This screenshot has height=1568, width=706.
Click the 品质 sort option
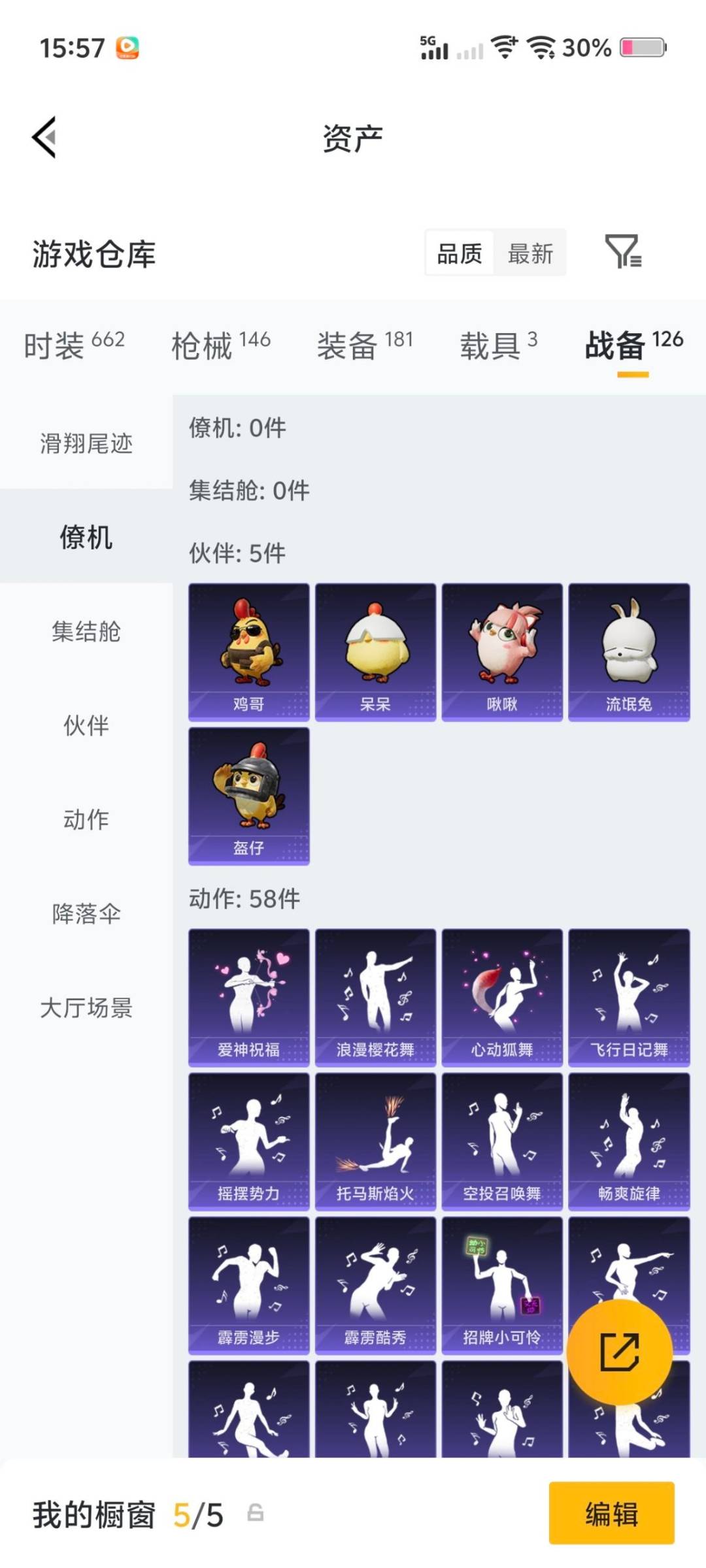[x=459, y=253]
